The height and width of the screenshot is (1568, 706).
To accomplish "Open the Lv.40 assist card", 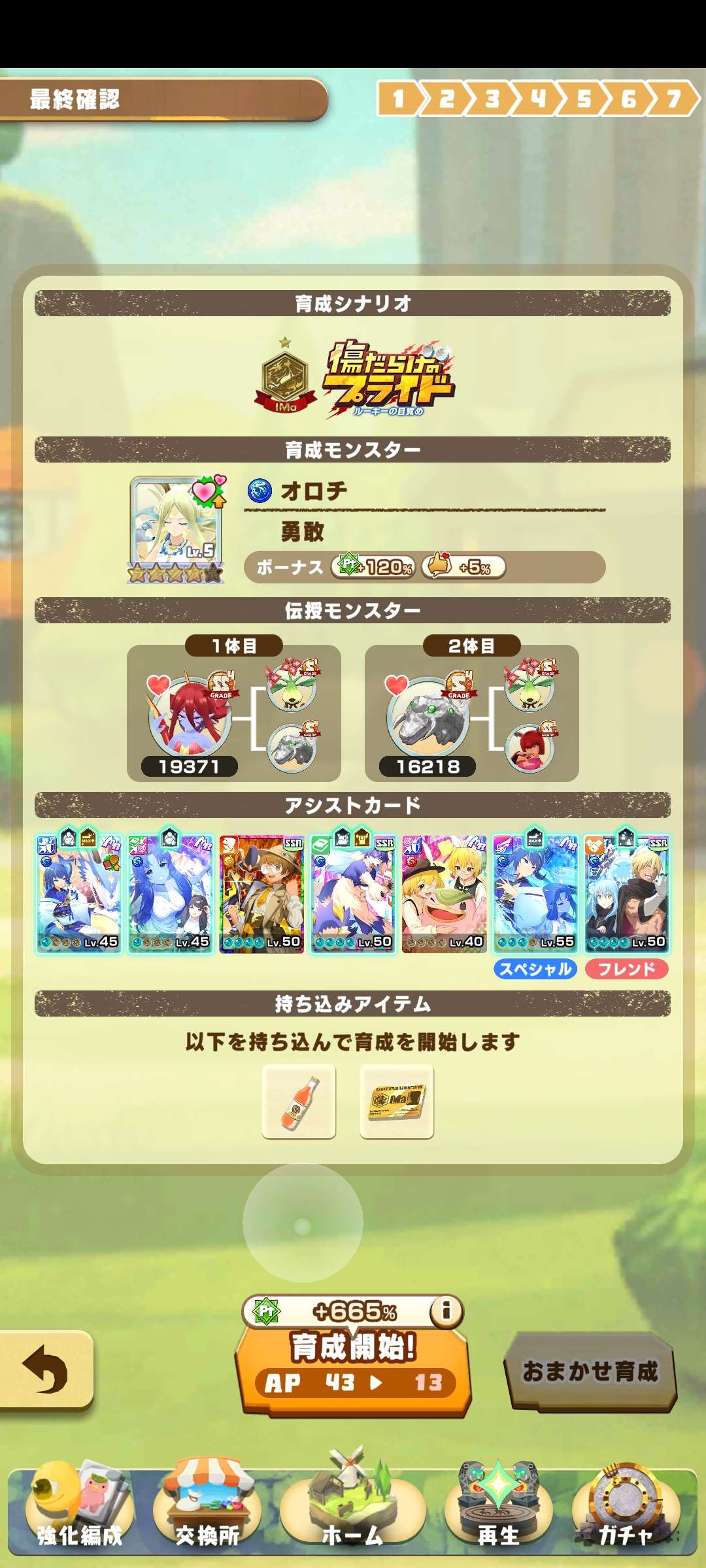I will click(444, 893).
